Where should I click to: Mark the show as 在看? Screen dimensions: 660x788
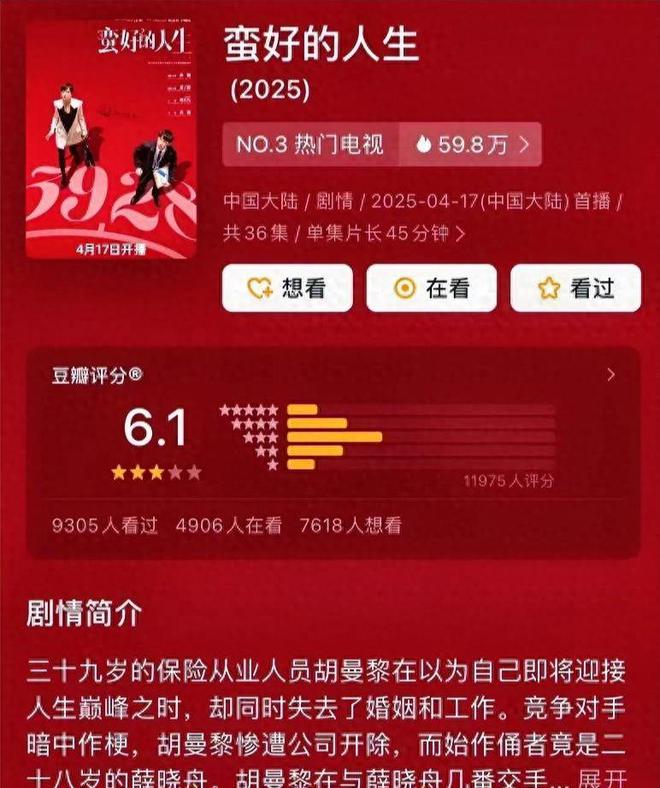click(x=431, y=289)
